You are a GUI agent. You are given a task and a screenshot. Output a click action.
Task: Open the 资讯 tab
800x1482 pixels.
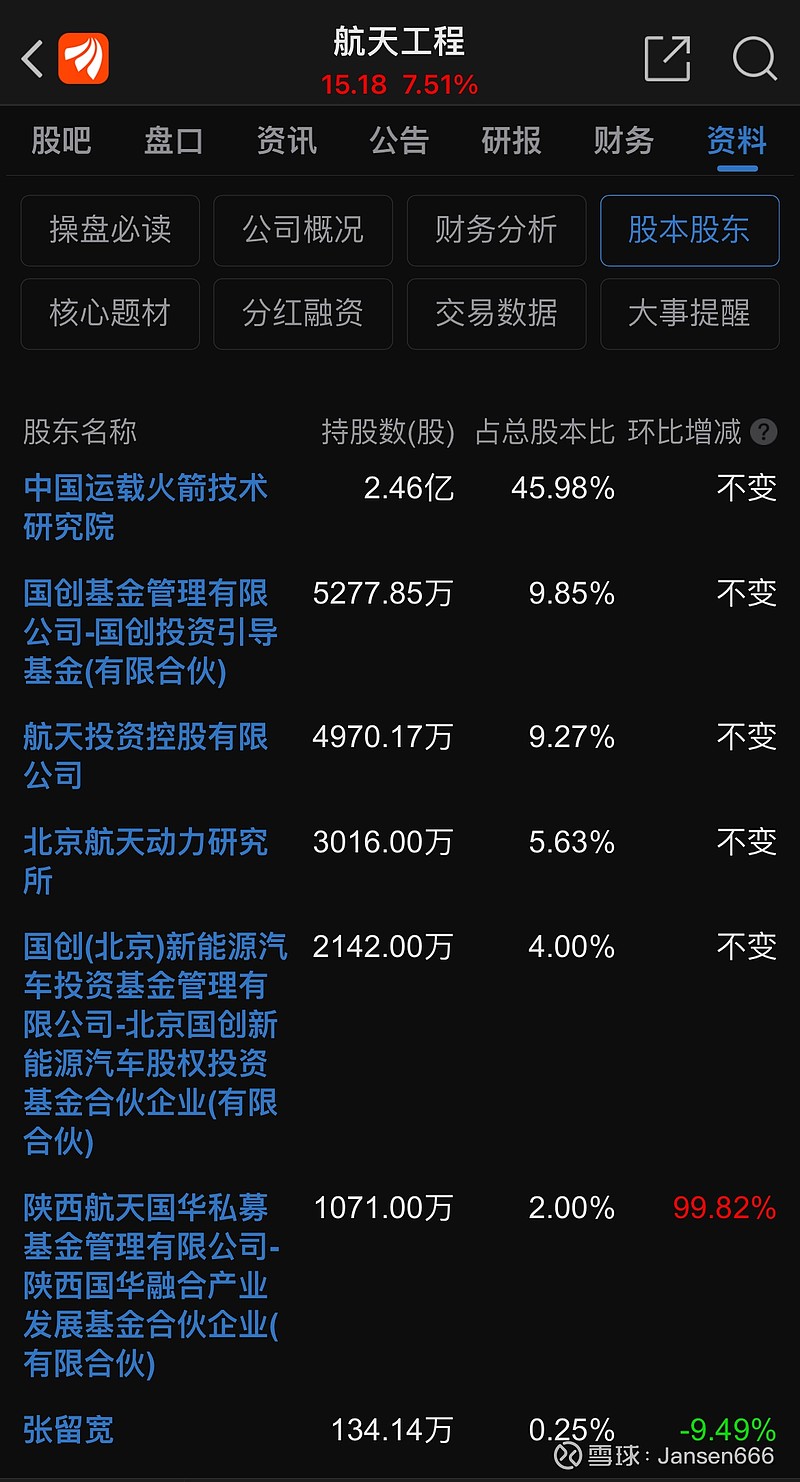[x=286, y=141]
